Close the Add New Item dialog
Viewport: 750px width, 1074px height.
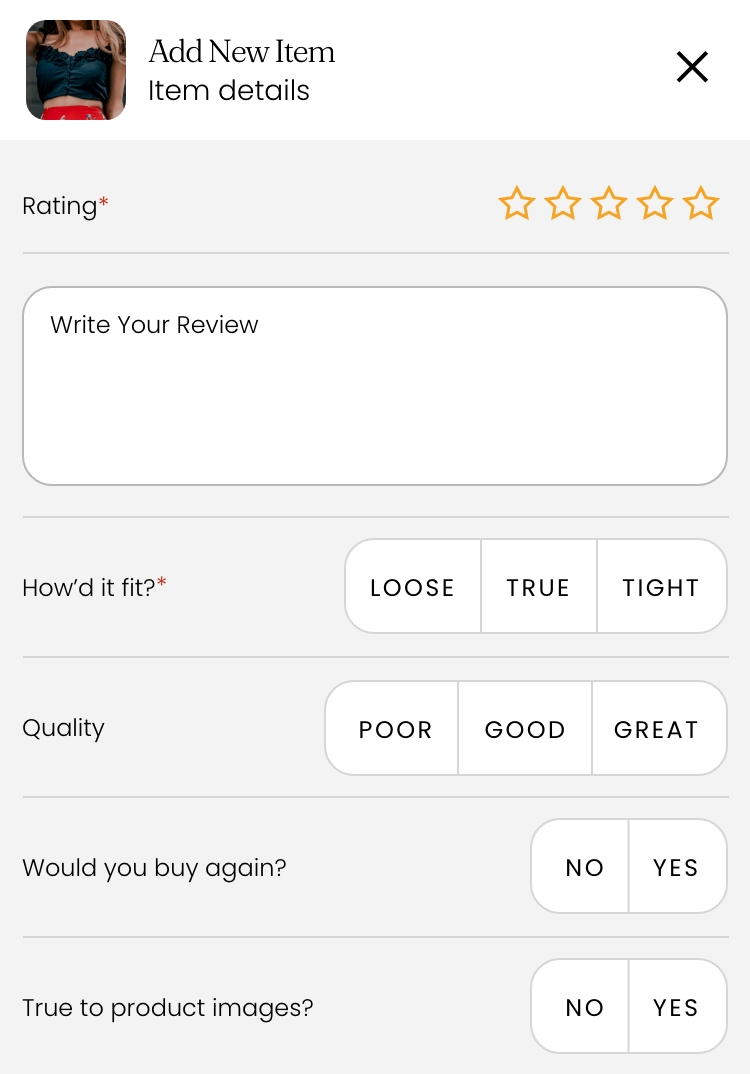pyautogui.click(x=692, y=67)
